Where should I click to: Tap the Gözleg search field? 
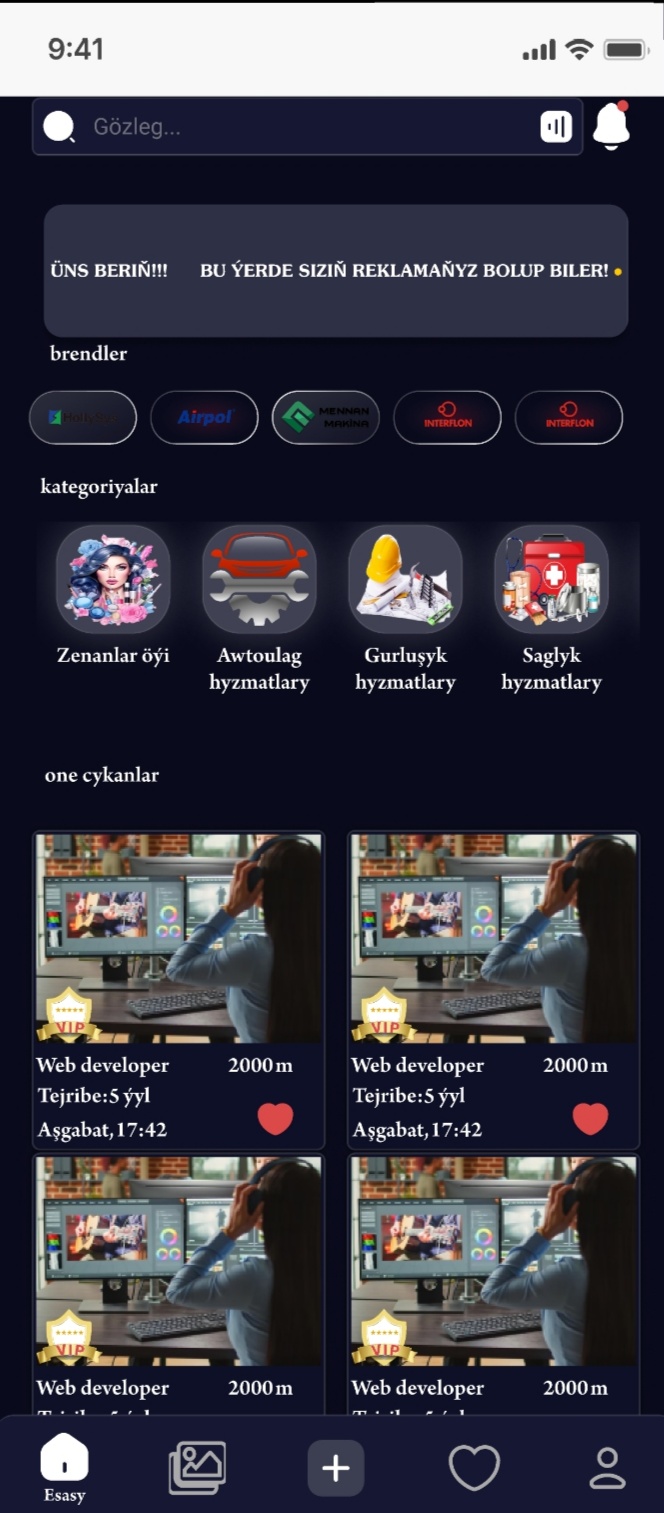(300, 127)
